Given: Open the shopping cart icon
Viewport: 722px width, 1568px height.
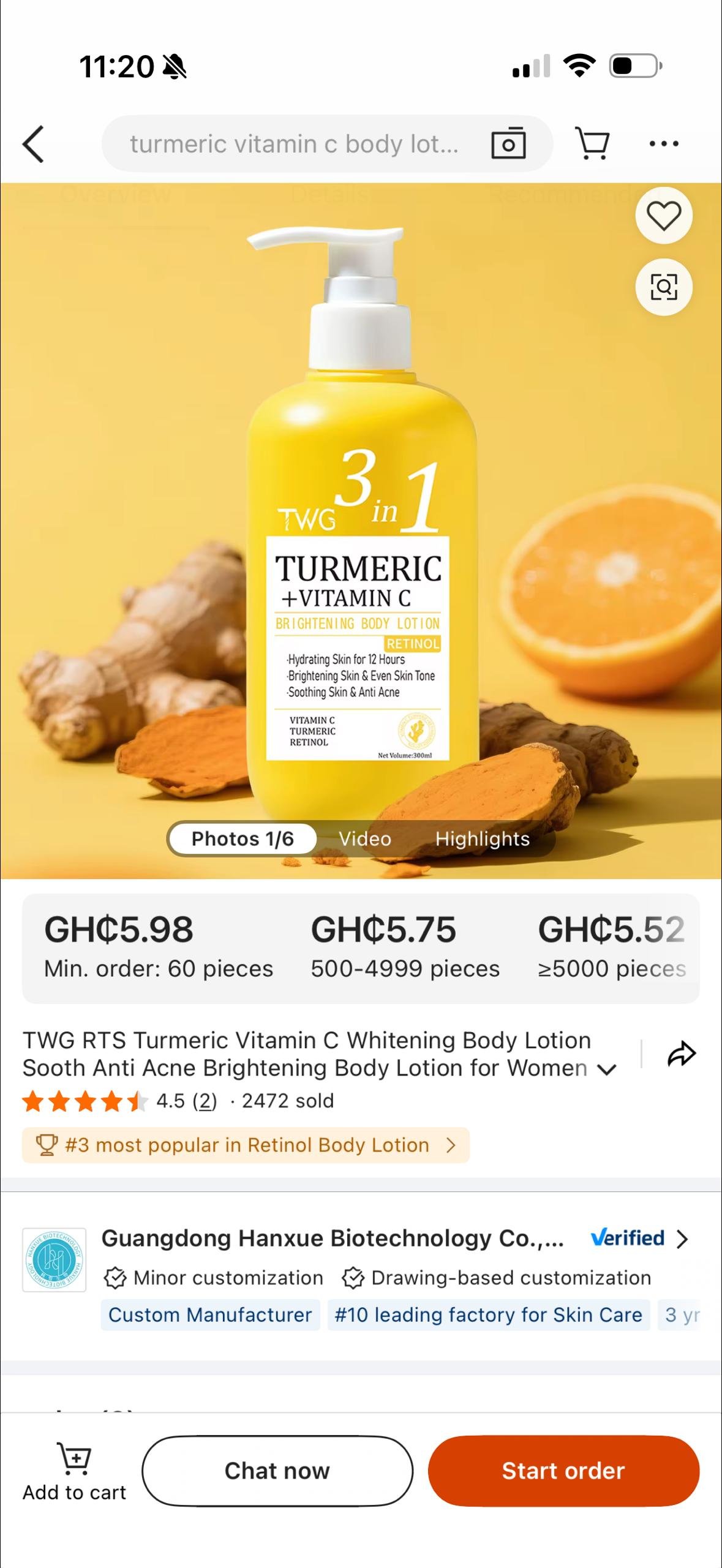Looking at the screenshot, I should [592, 144].
